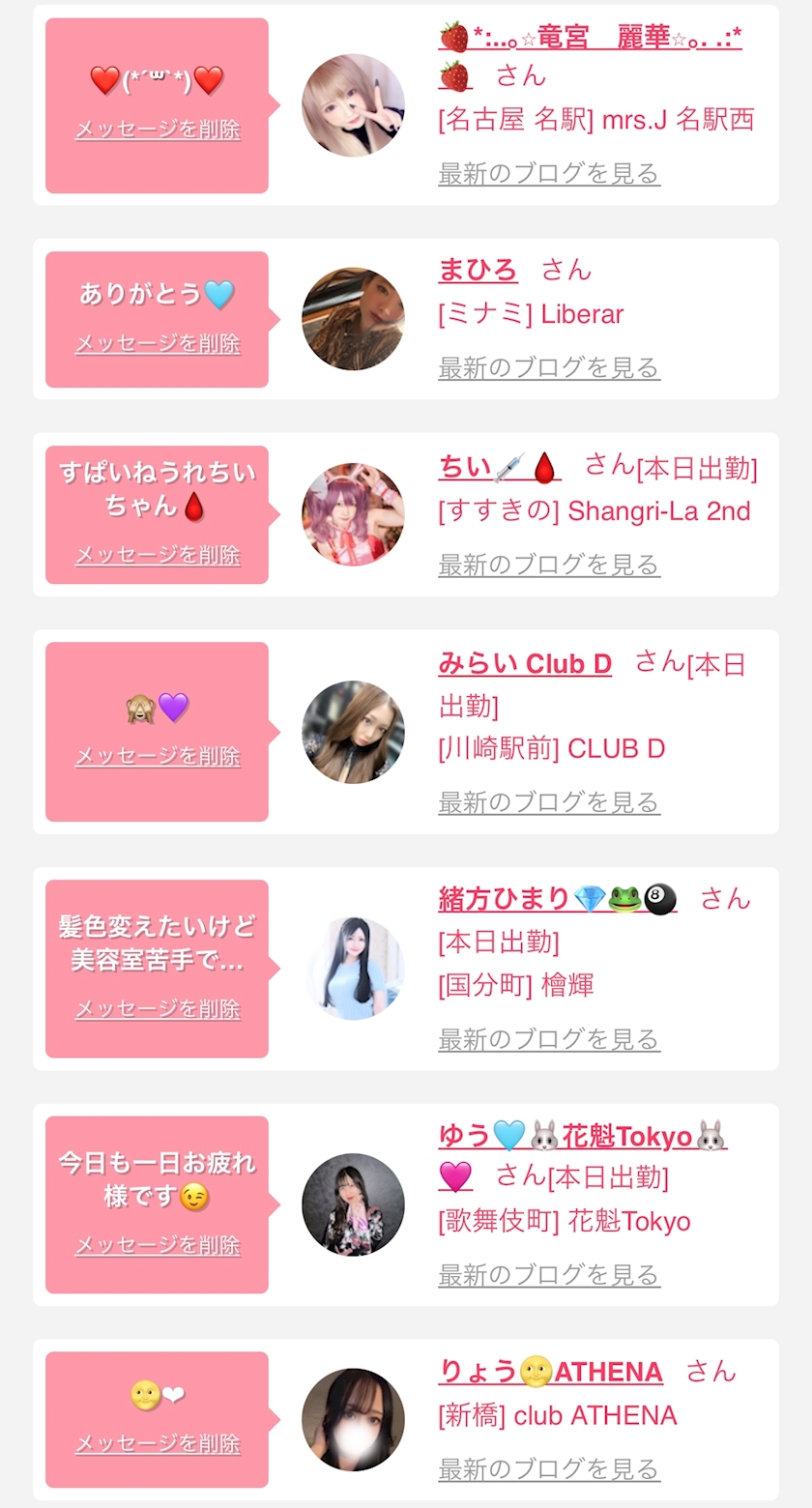
Task: View 緒方ひまり's latest blog
Action: click(x=549, y=1039)
